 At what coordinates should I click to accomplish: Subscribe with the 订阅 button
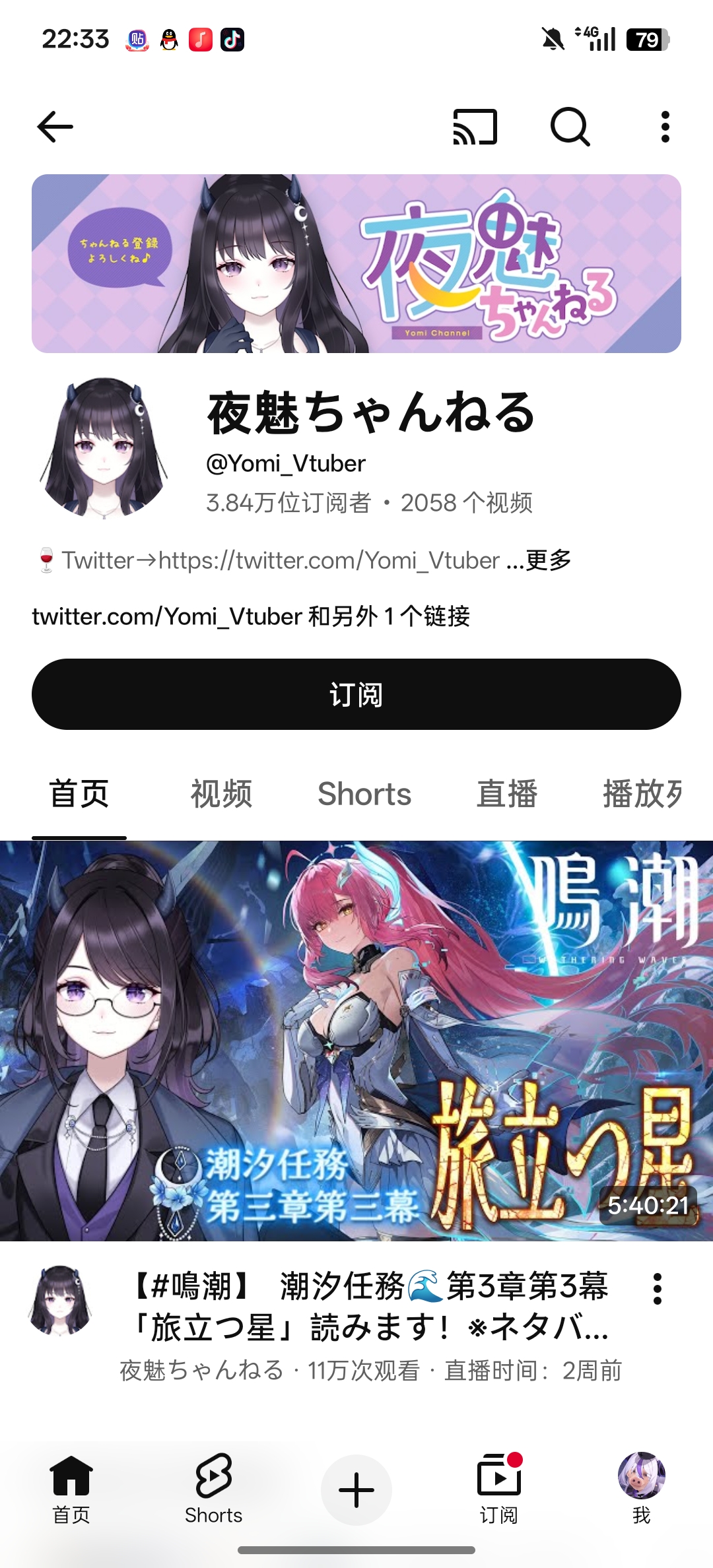pyautogui.click(x=356, y=694)
